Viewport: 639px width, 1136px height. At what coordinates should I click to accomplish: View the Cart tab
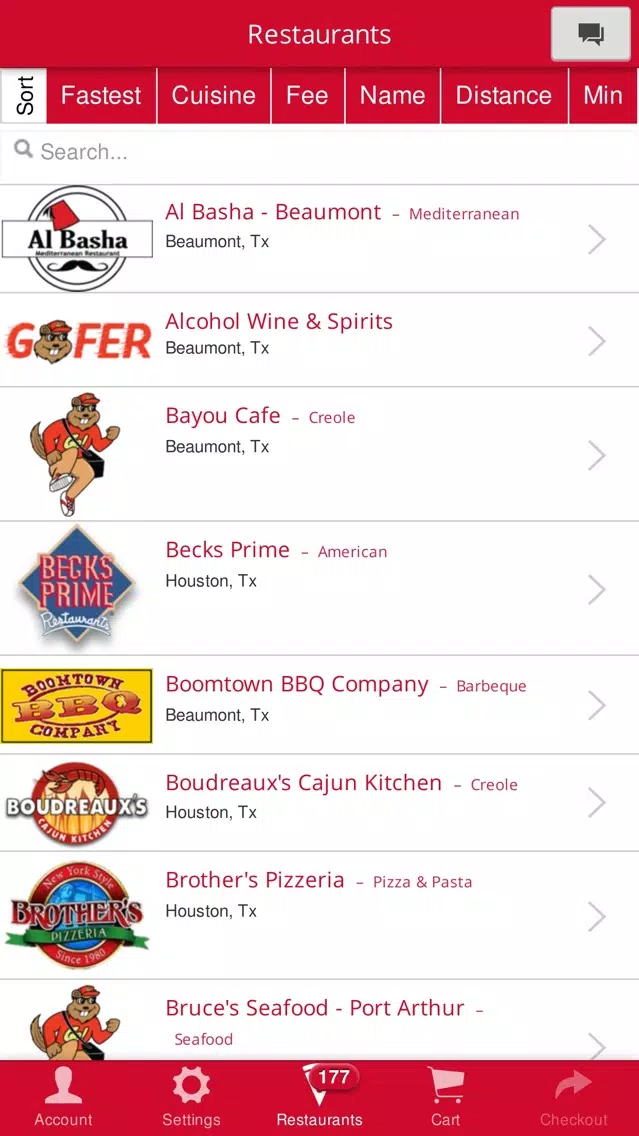tap(446, 1098)
